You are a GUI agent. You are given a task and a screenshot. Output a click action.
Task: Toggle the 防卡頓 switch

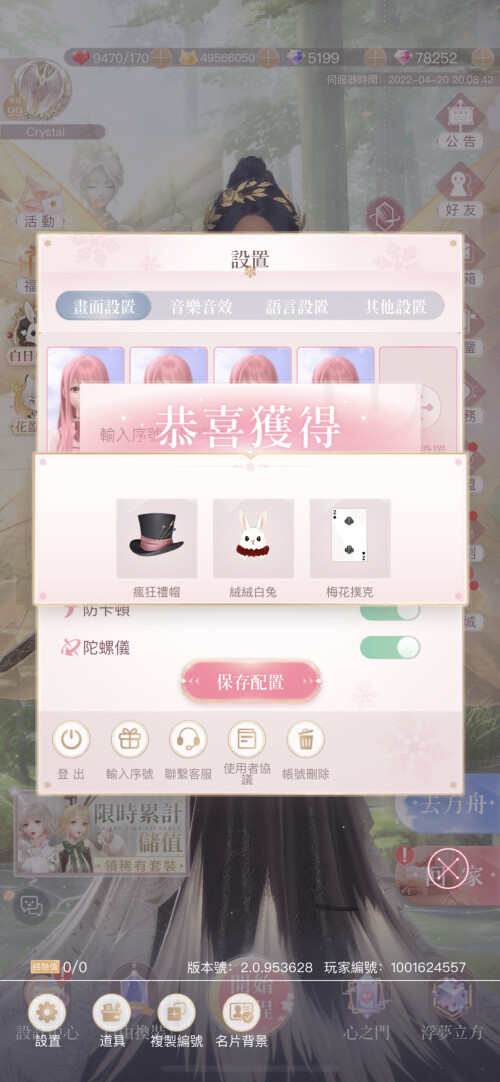390,611
